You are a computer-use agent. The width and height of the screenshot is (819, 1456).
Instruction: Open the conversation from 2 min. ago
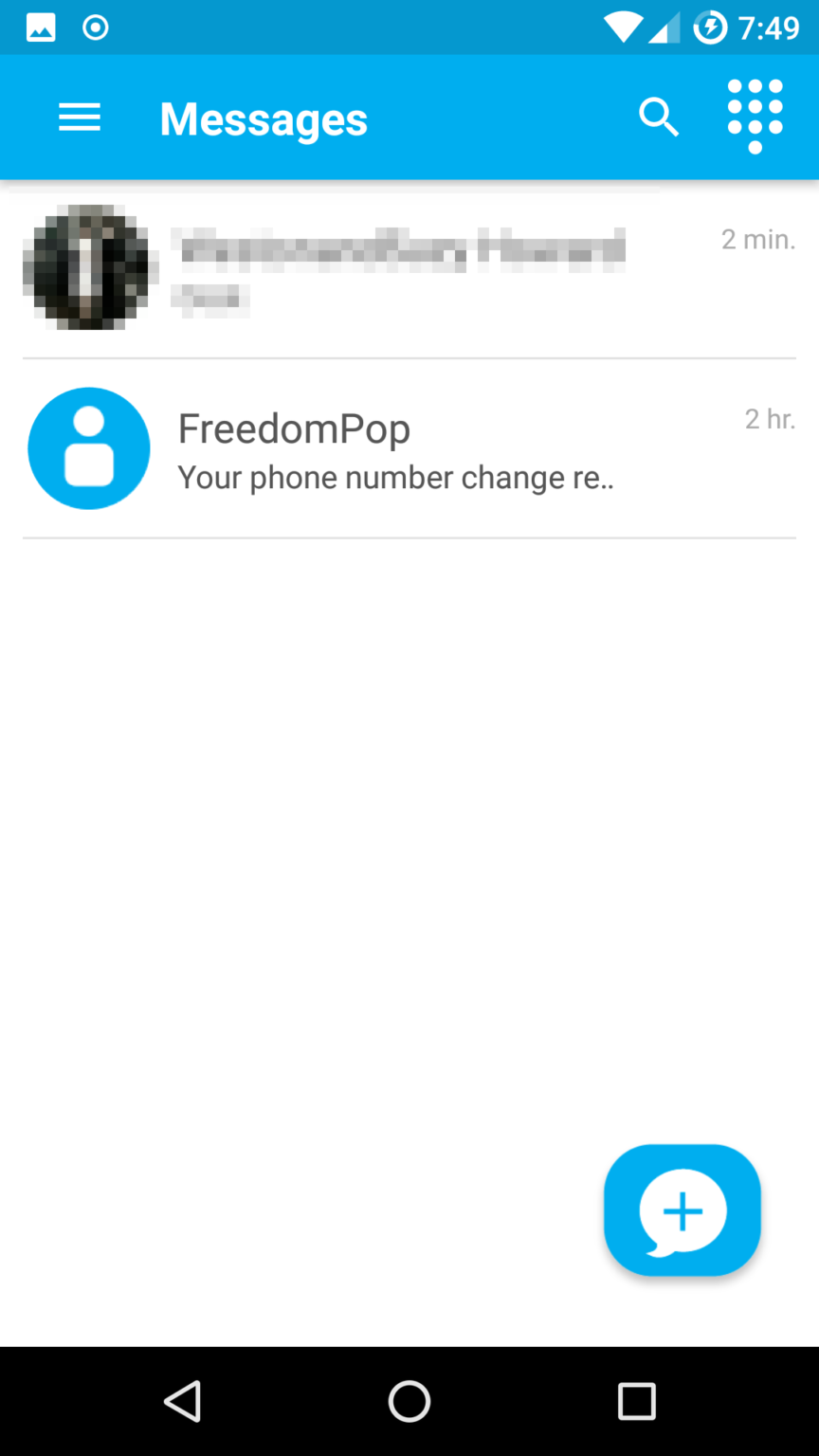click(408, 267)
